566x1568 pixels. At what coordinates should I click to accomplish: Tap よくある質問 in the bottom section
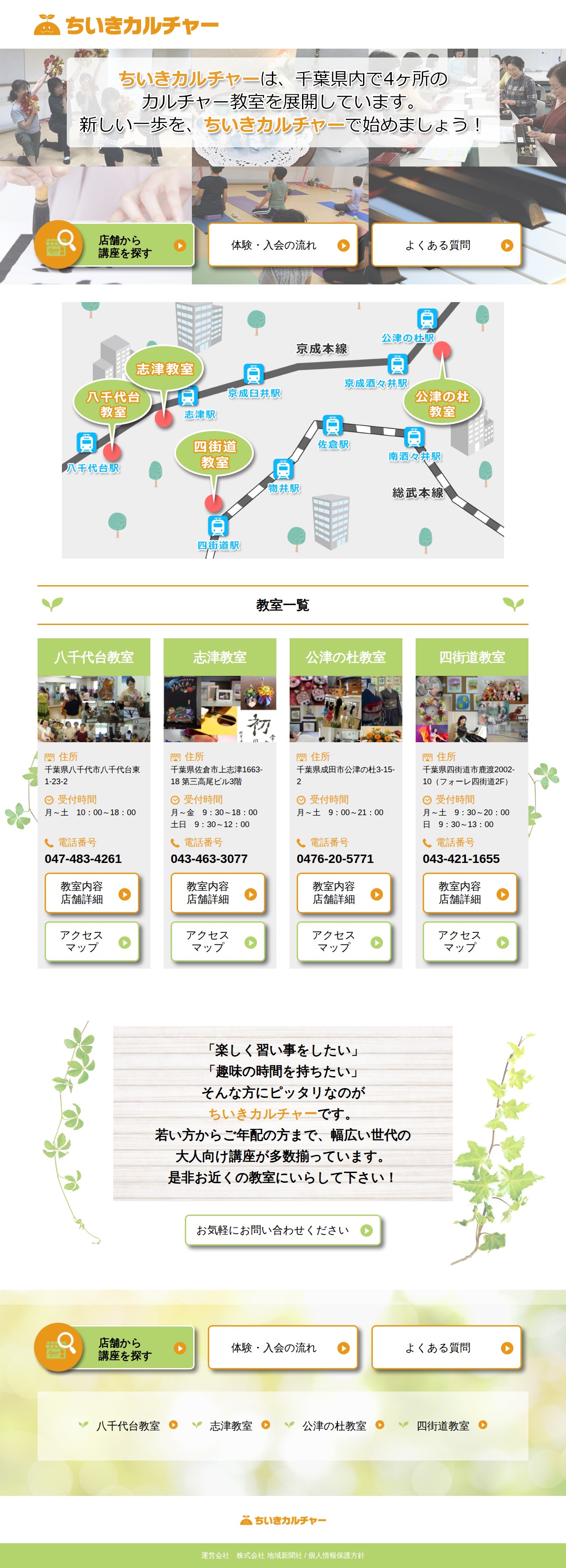tap(446, 1348)
